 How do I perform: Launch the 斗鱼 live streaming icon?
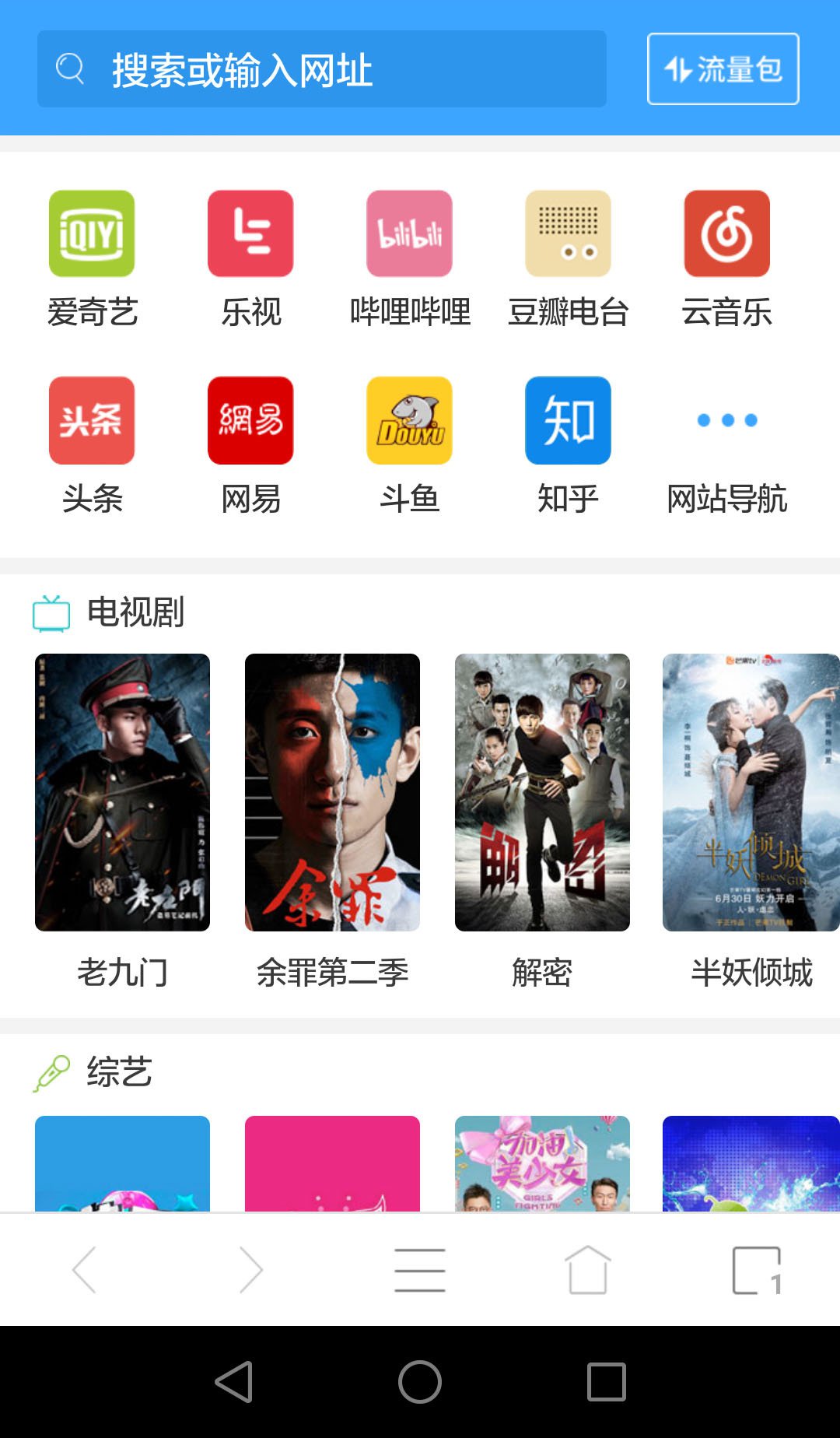pyautogui.click(x=408, y=421)
